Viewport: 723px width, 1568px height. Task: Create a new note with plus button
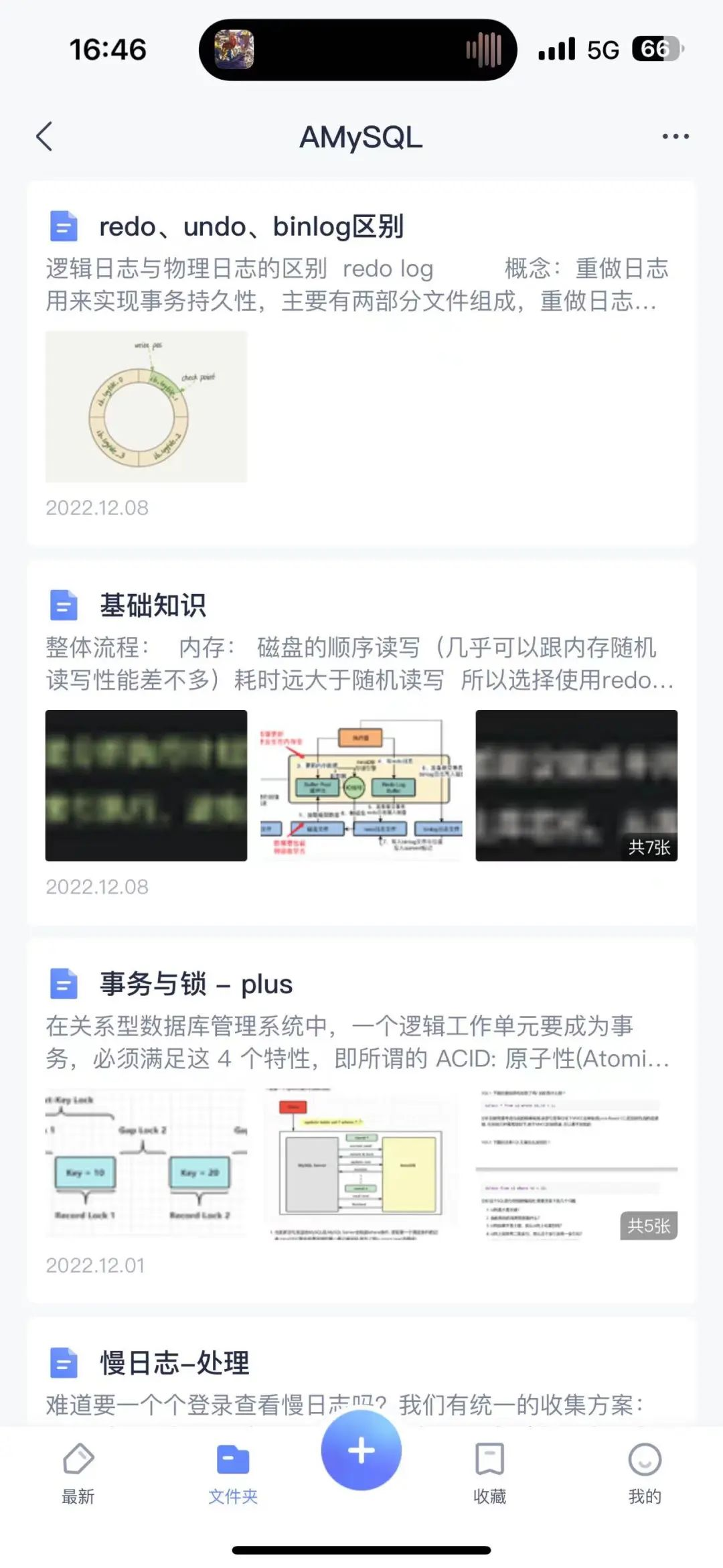361,1451
